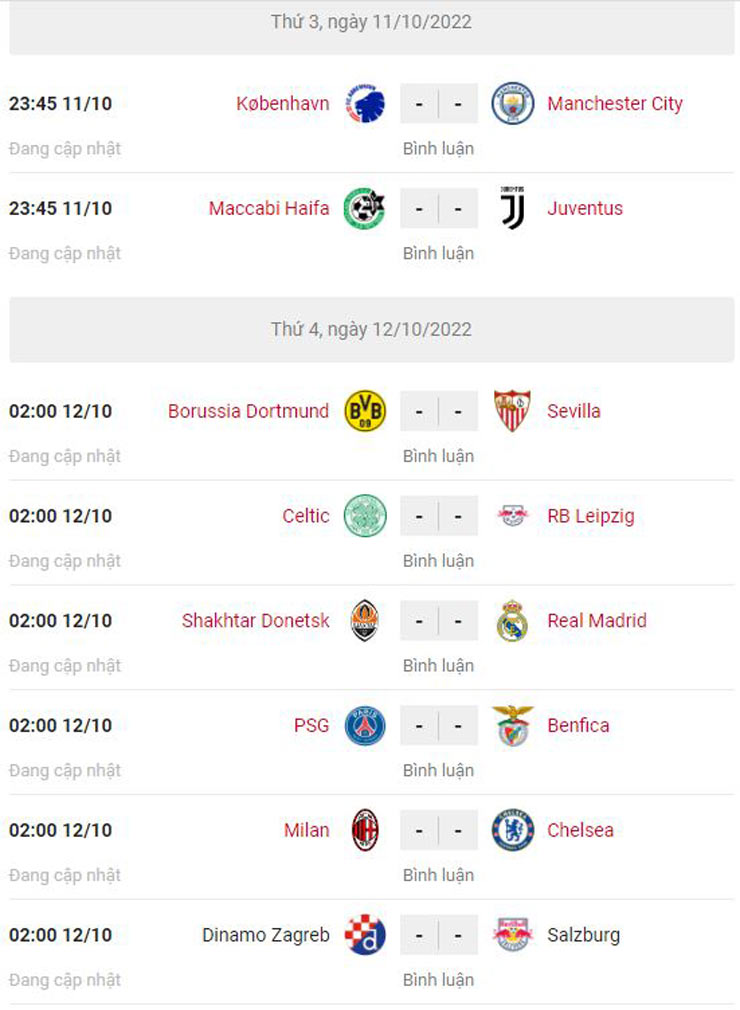The image size is (740, 1010).
Task: Open the Juventus team page
Action: tap(584, 209)
